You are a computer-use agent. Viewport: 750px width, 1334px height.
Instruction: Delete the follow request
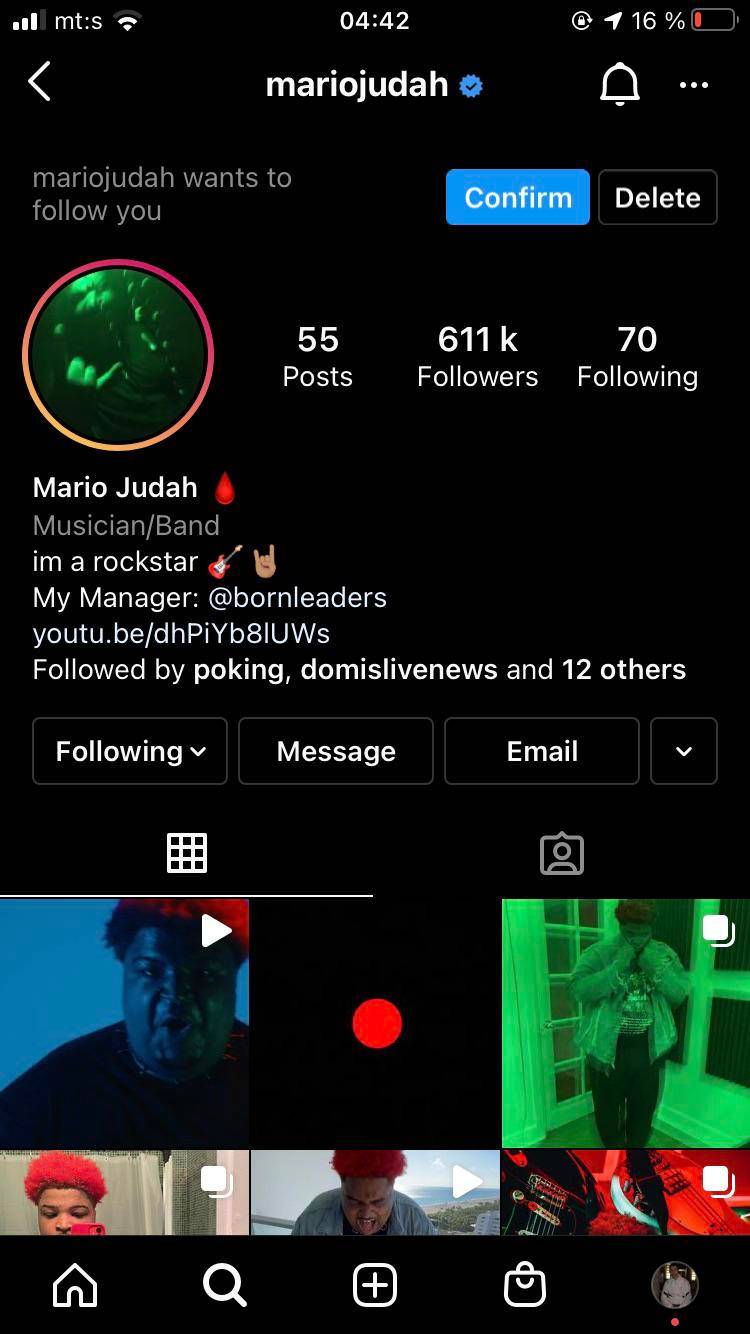657,197
